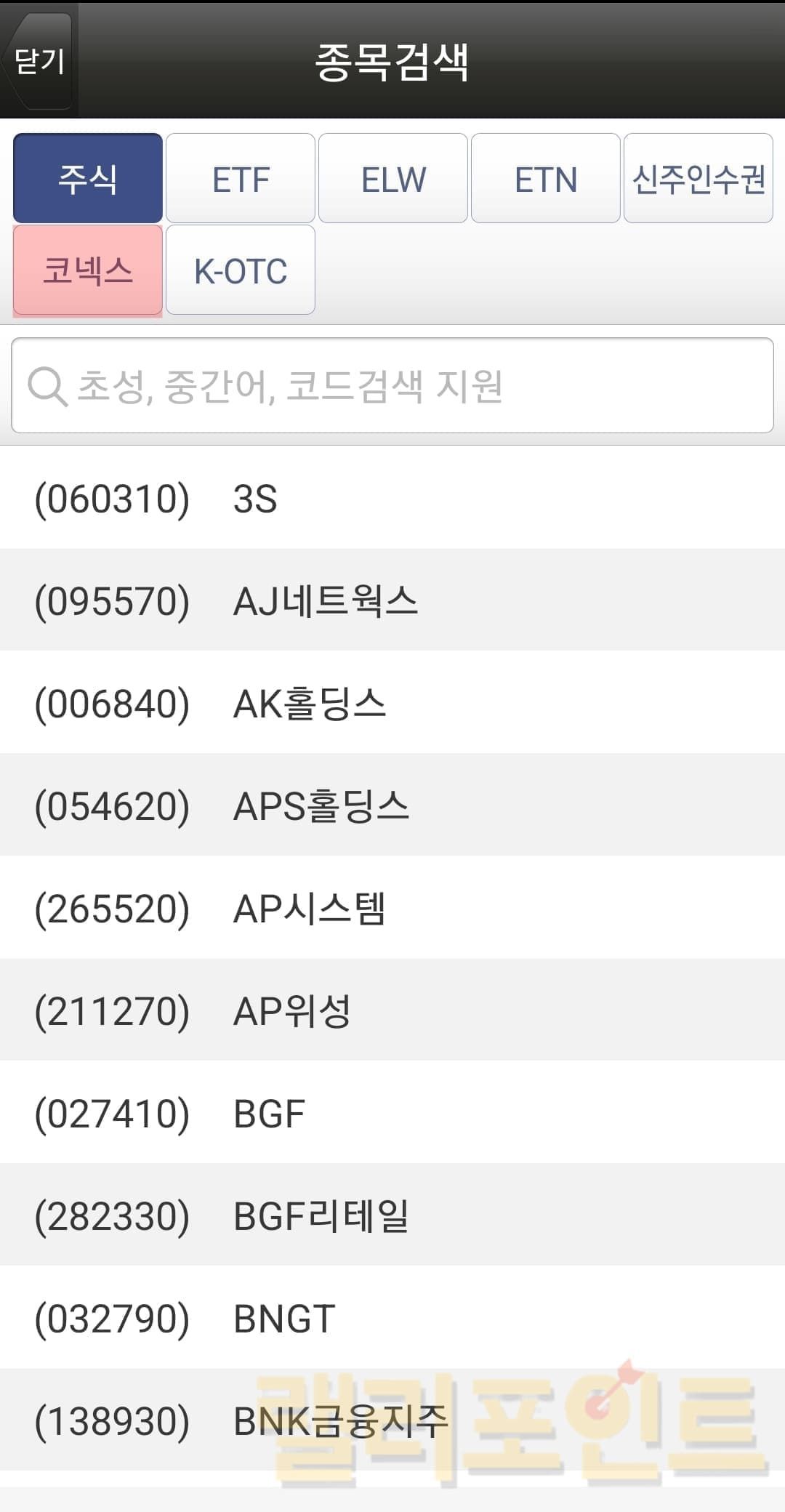The width and height of the screenshot is (785, 1512).
Task: Switch to the K-OTC tab
Action: click(241, 270)
